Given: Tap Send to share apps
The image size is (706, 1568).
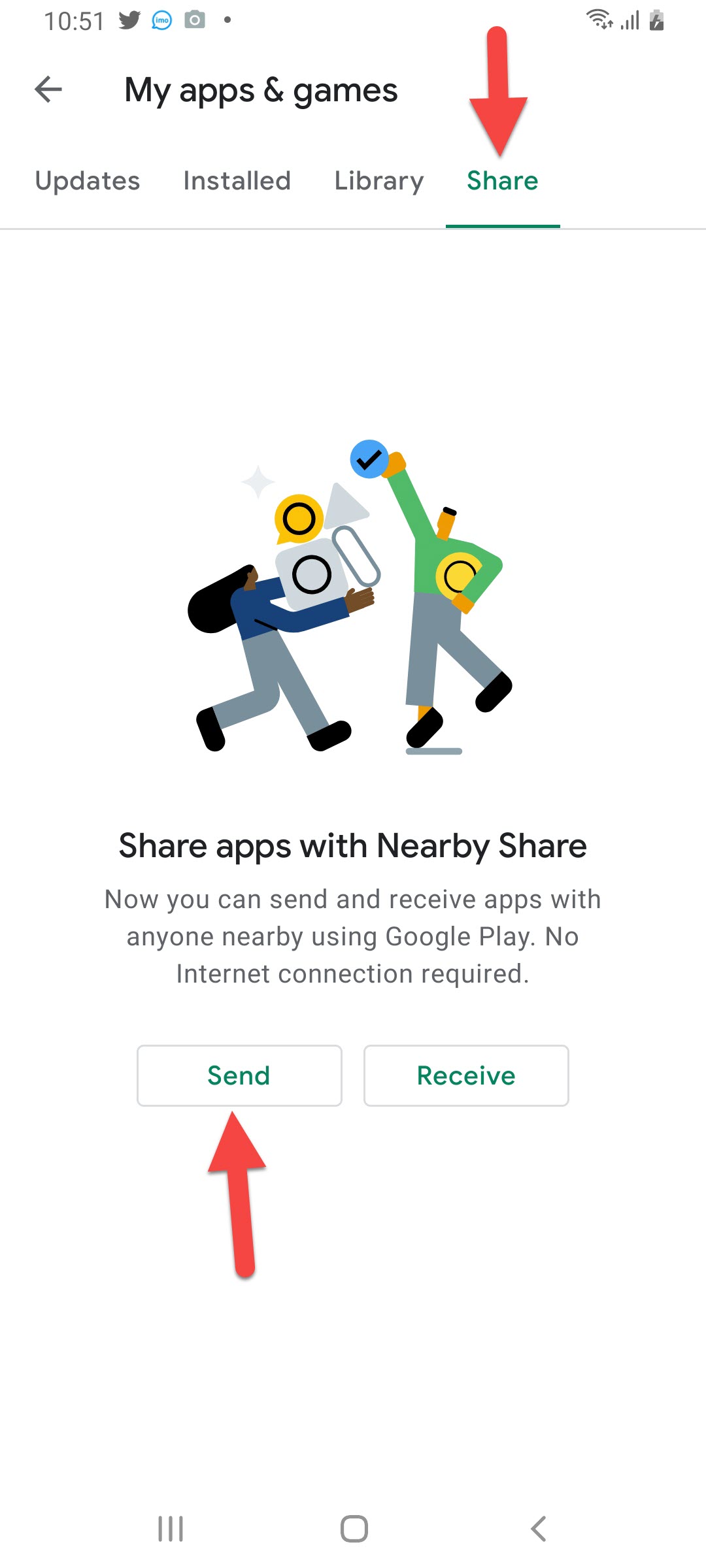Looking at the screenshot, I should coord(239,1075).
